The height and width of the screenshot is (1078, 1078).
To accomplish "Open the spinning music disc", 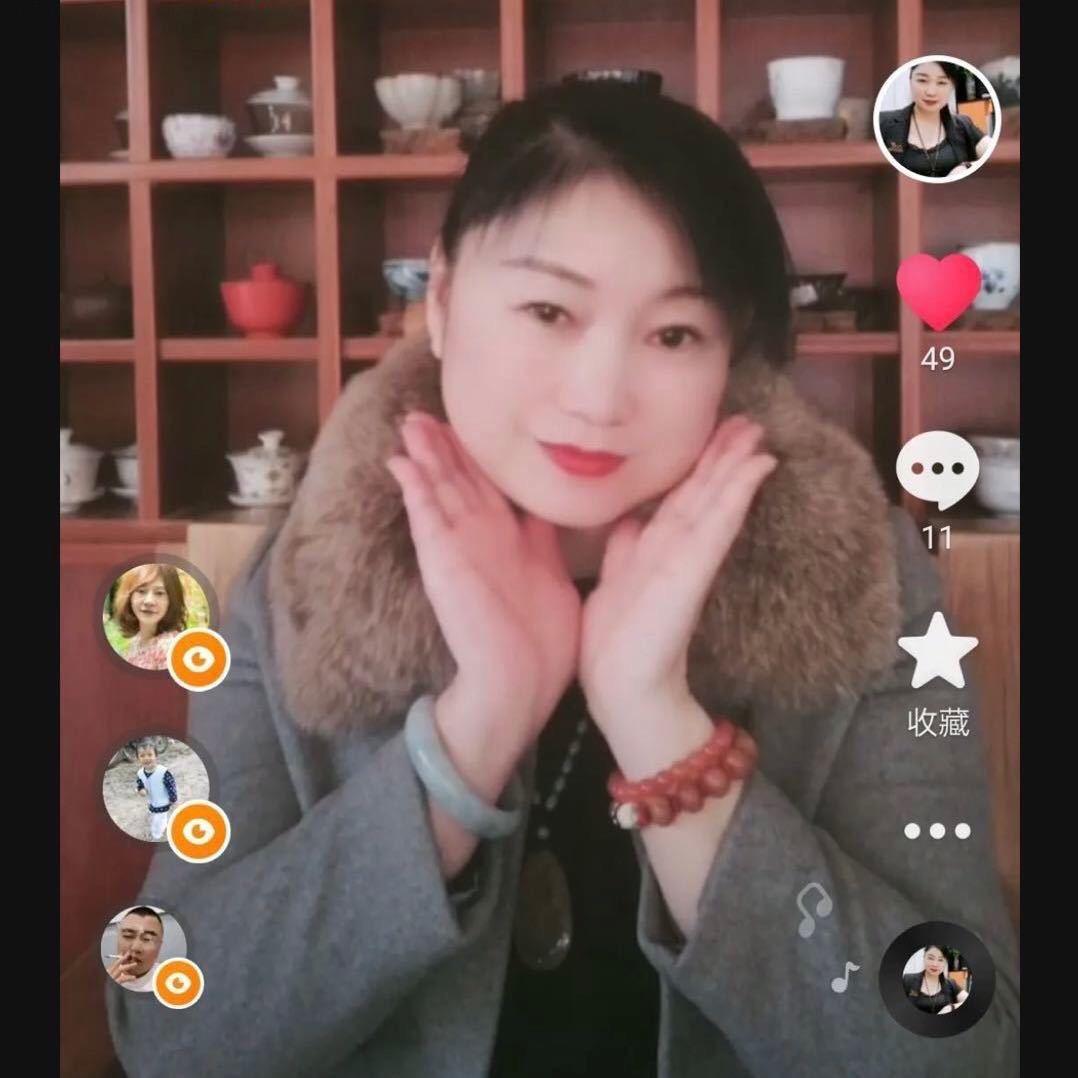I will [x=937, y=979].
